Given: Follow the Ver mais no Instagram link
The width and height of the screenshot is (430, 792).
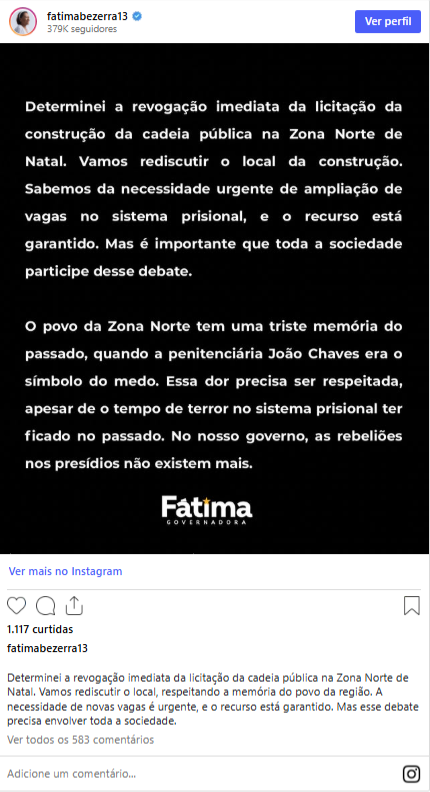Looking at the screenshot, I should (x=65, y=571).
